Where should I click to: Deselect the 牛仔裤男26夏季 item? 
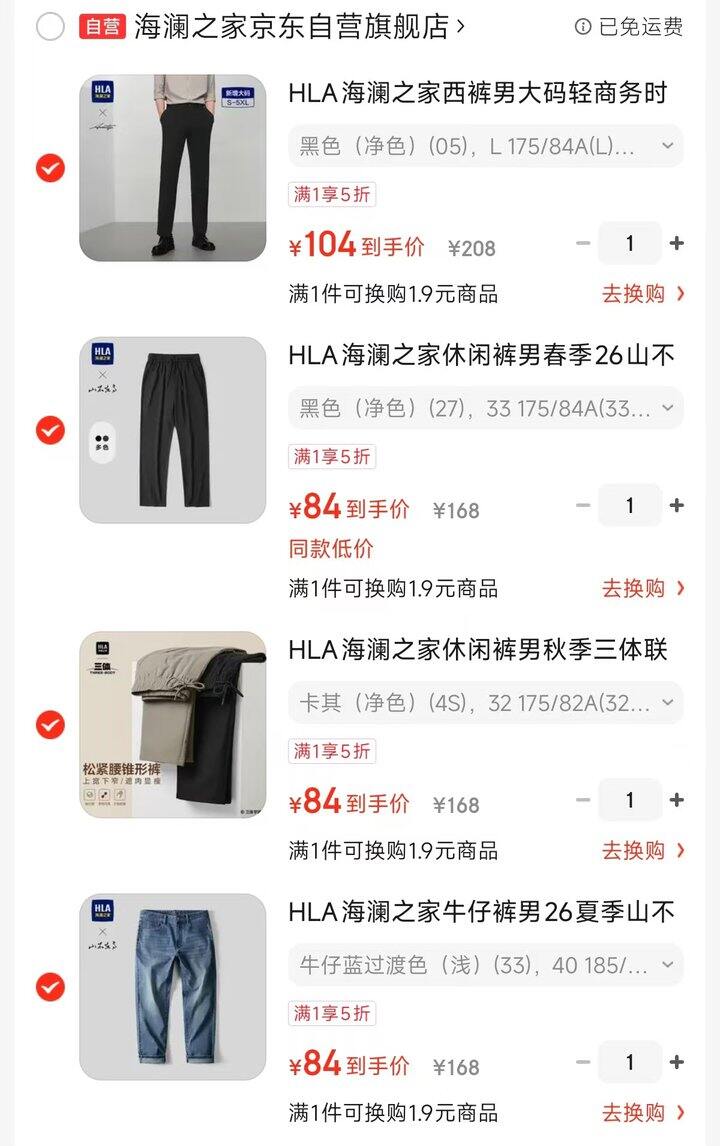pyautogui.click(x=50, y=987)
